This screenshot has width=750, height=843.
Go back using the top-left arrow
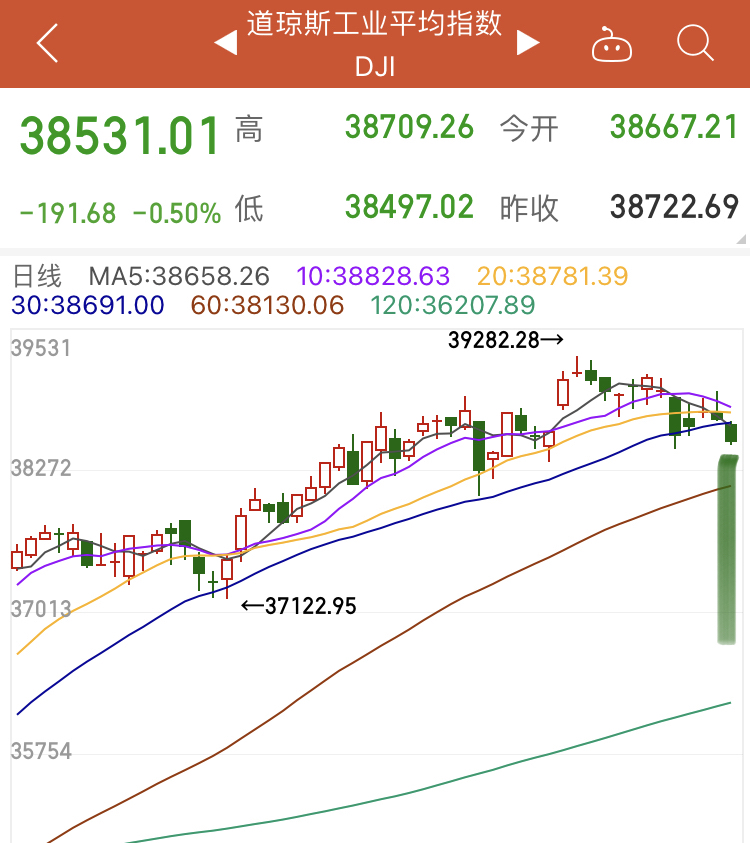pyautogui.click(x=47, y=43)
